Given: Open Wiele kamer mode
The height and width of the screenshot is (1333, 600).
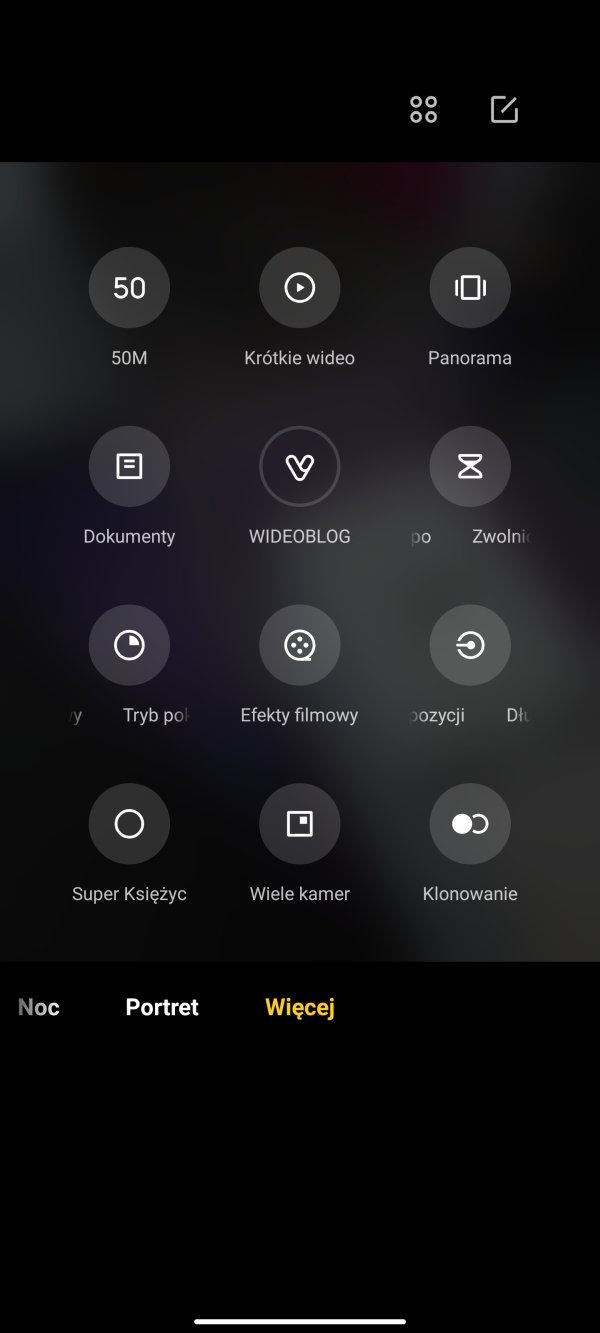Looking at the screenshot, I should coord(300,824).
